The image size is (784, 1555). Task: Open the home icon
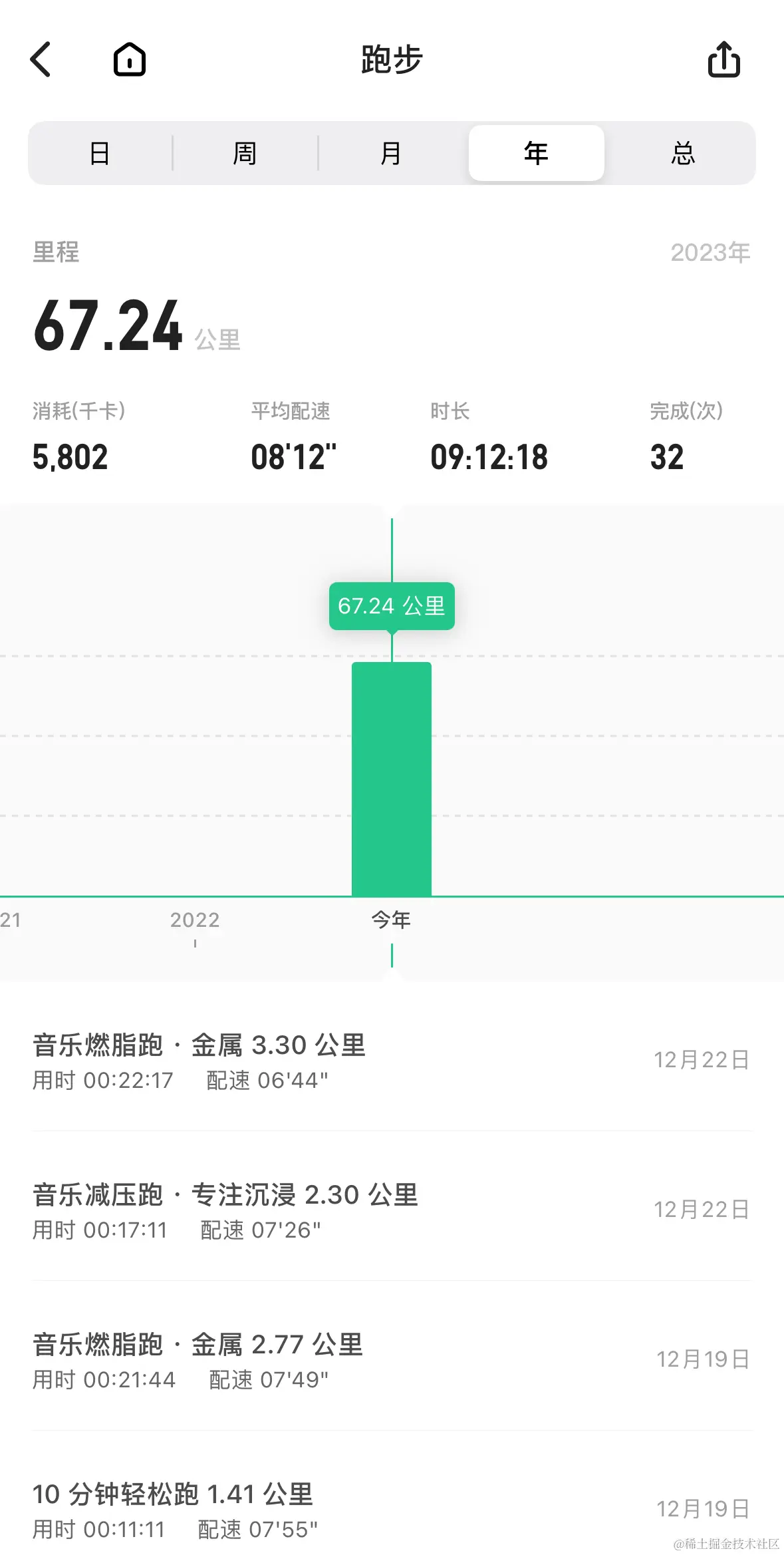point(130,60)
